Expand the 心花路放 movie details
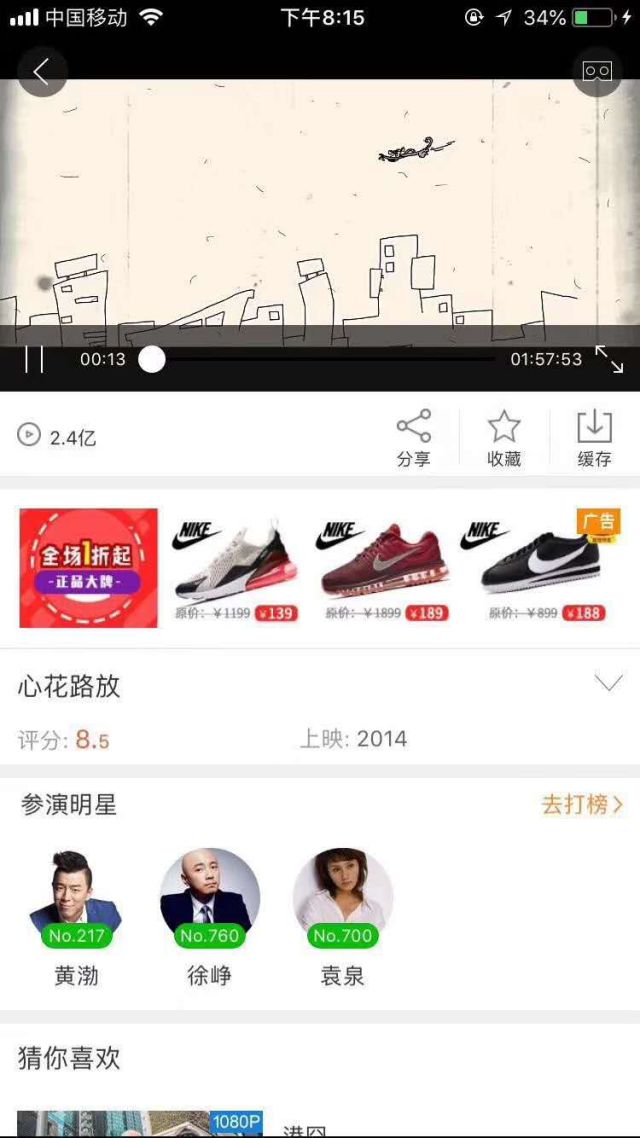Image resolution: width=640 pixels, height=1138 pixels. pos(608,683)
